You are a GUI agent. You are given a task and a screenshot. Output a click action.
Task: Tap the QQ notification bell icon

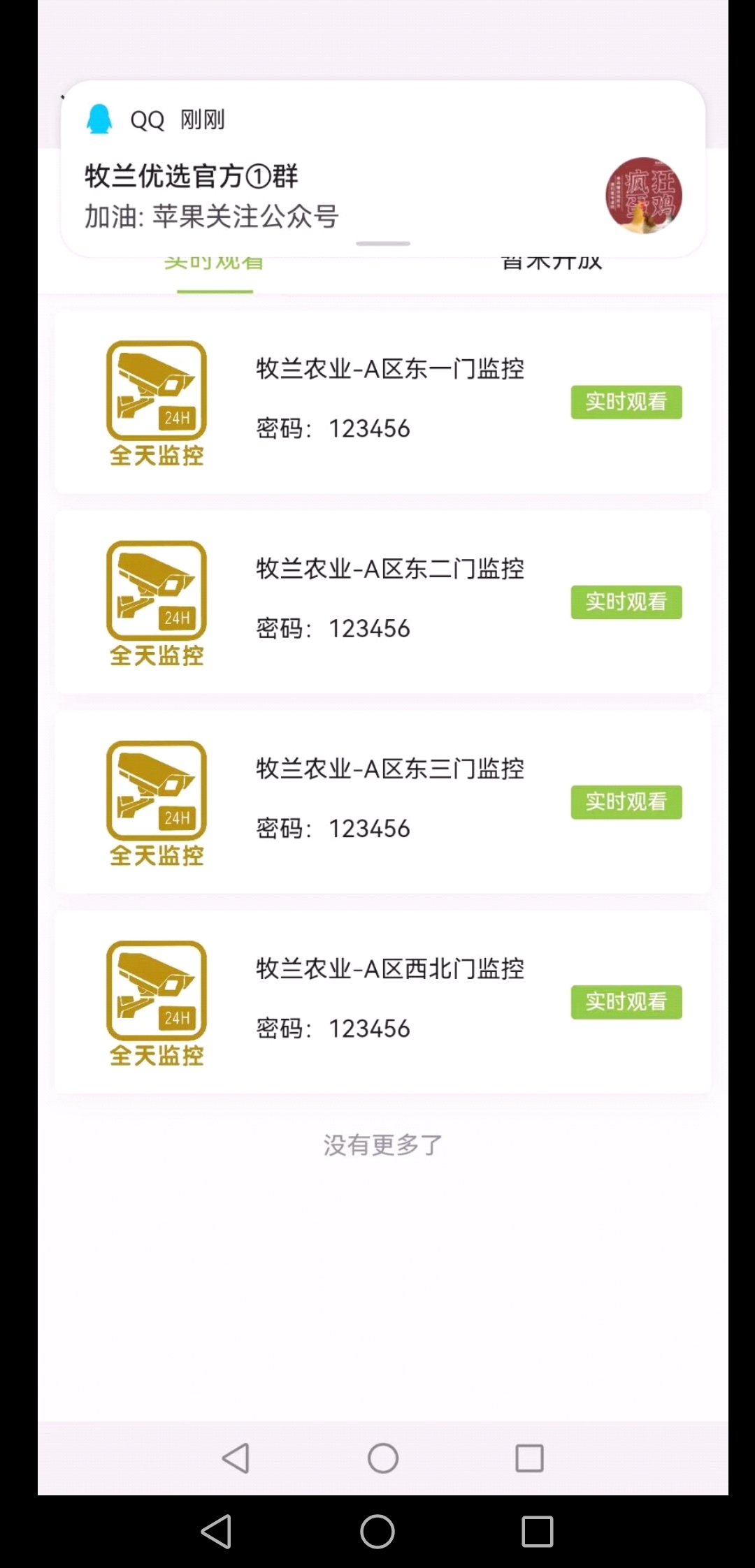[99, 119]
